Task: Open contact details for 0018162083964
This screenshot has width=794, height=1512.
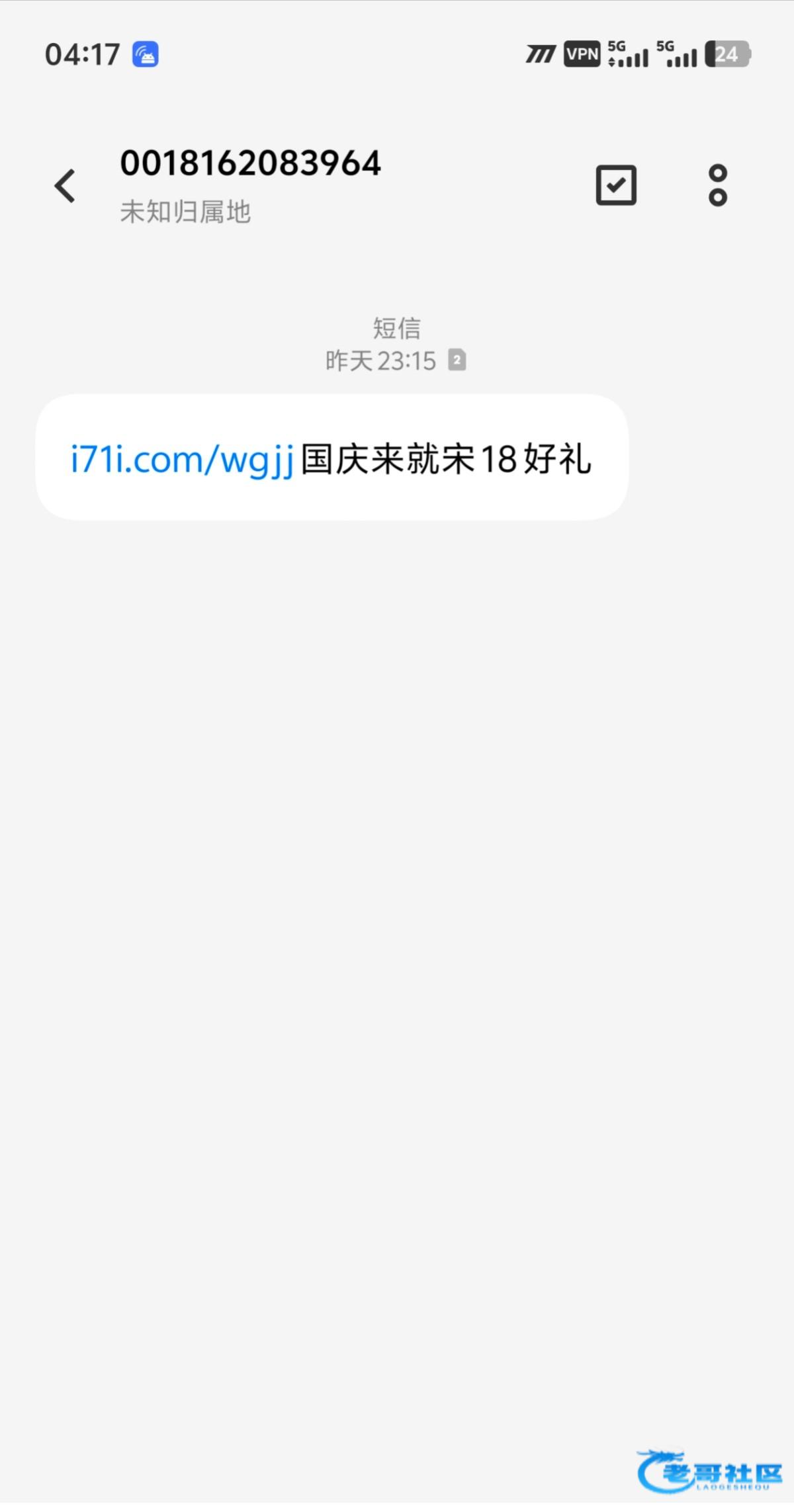Action: pos(250,163)
